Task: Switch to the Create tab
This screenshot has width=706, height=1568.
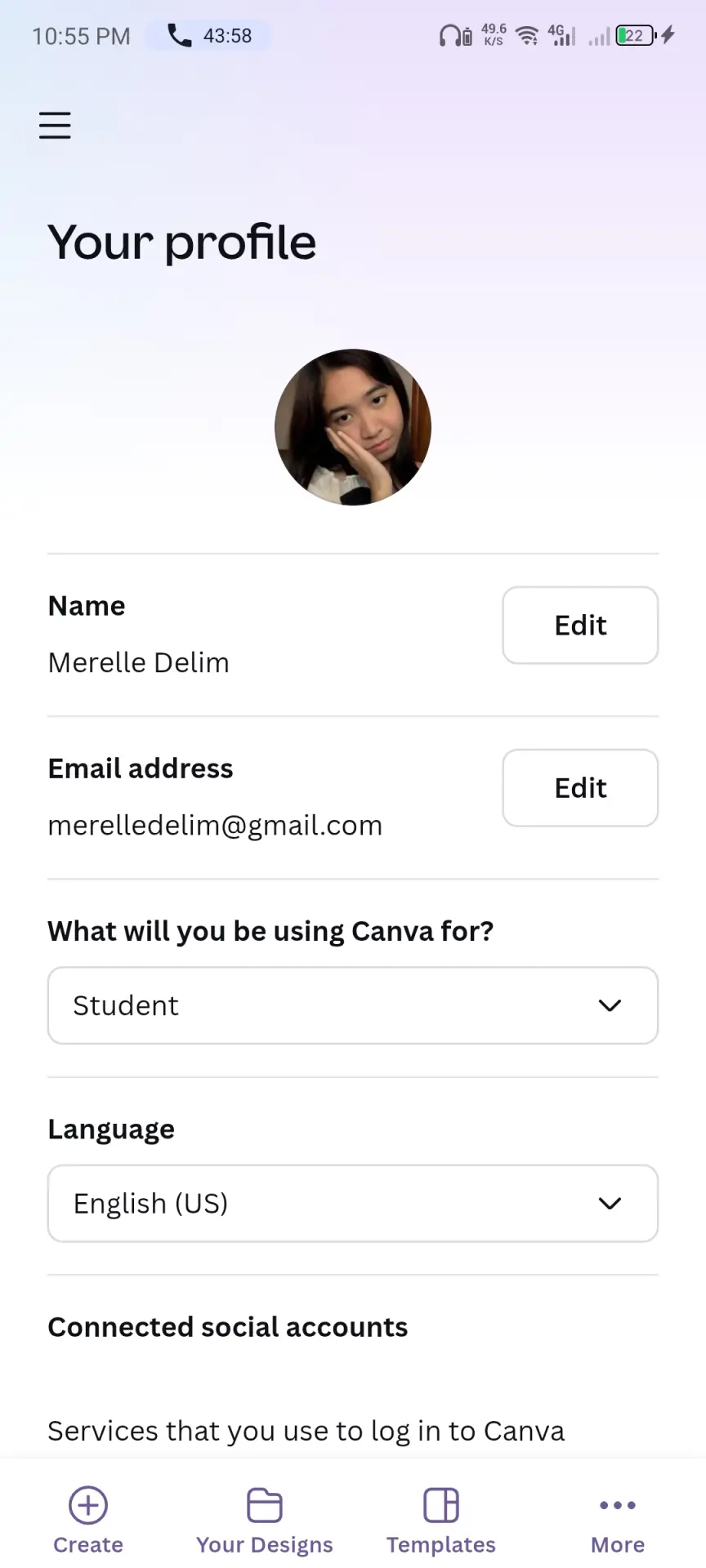Action: coord(88,1521)
